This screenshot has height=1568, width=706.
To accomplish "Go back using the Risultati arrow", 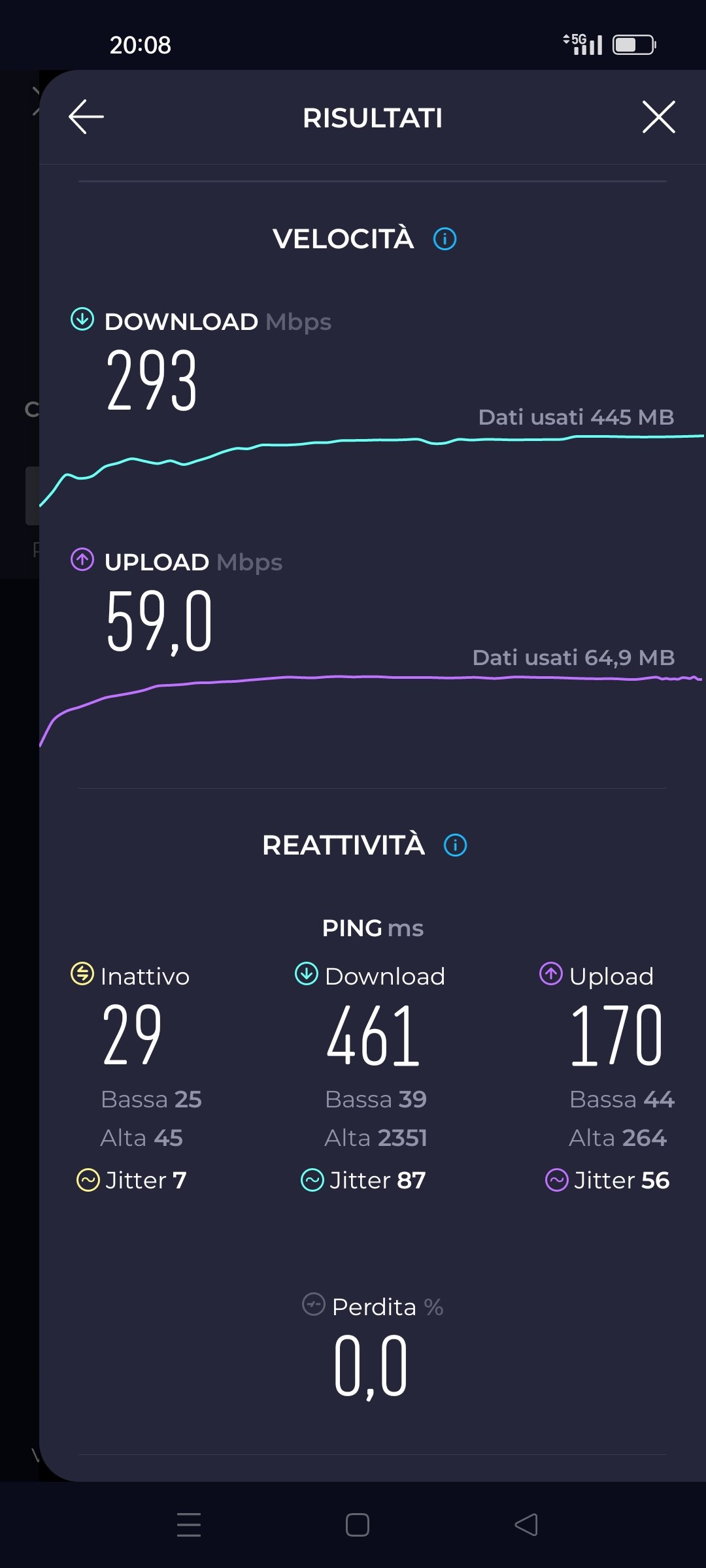I will point(86,117).
